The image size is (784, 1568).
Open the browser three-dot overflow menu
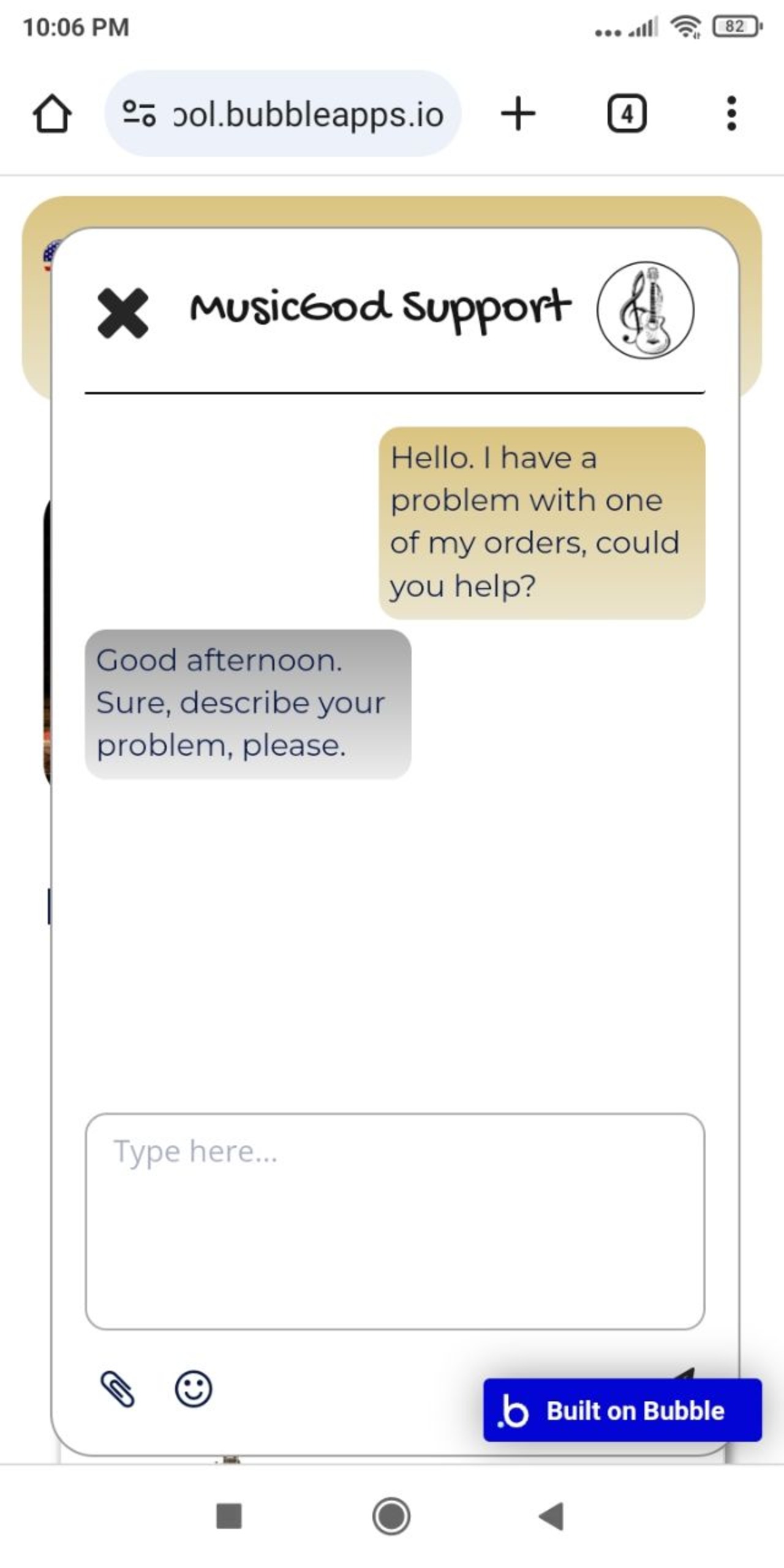point(731,113)
